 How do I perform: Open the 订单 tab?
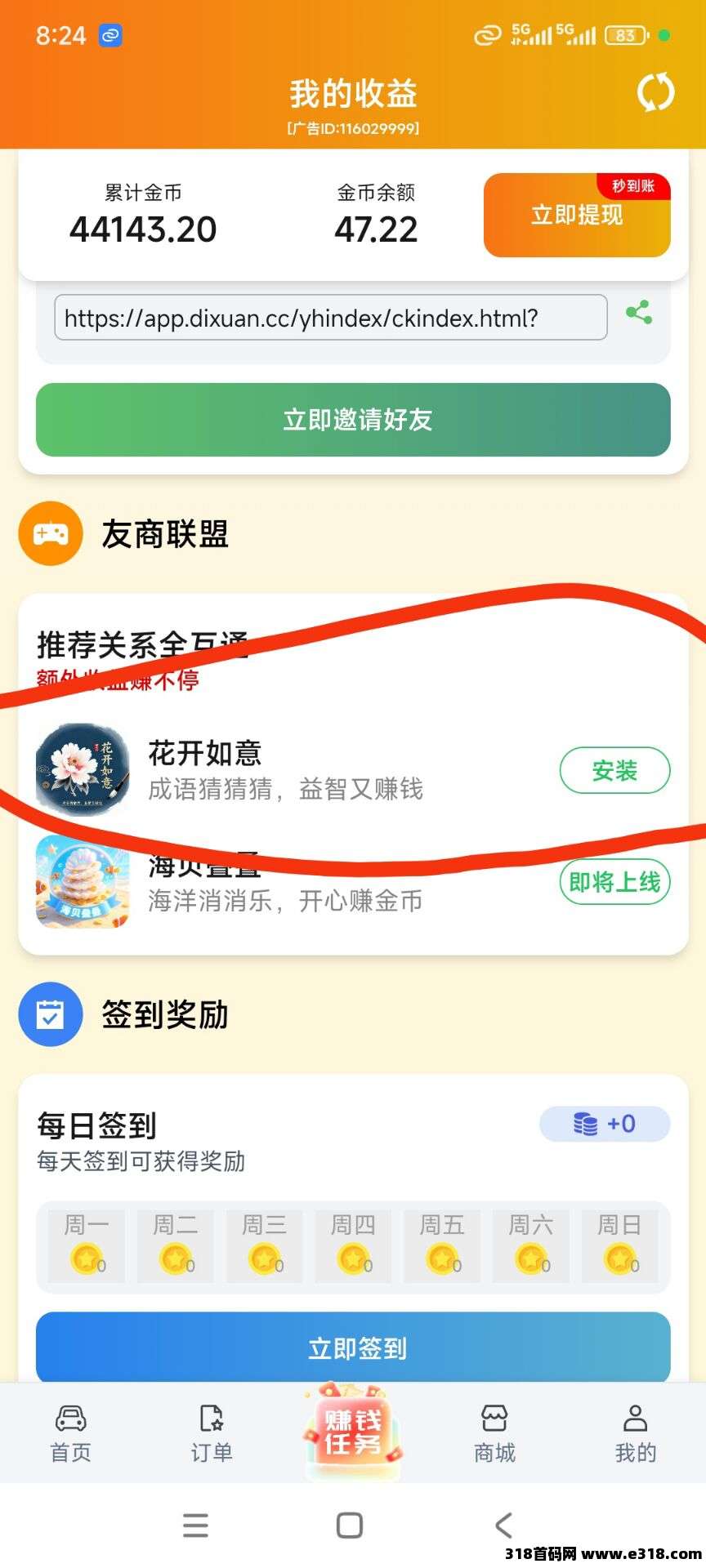point(212,1434)
